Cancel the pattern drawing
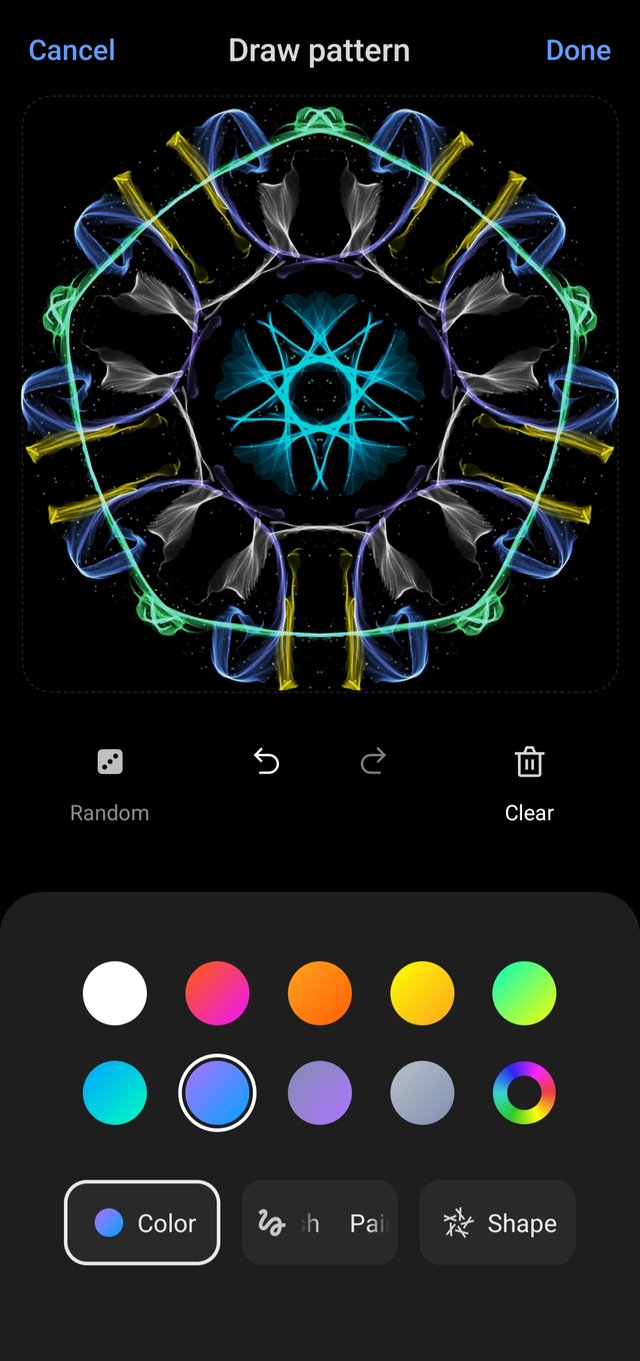The height and width of the screenshot is (1361, 640). click(72, 51)
